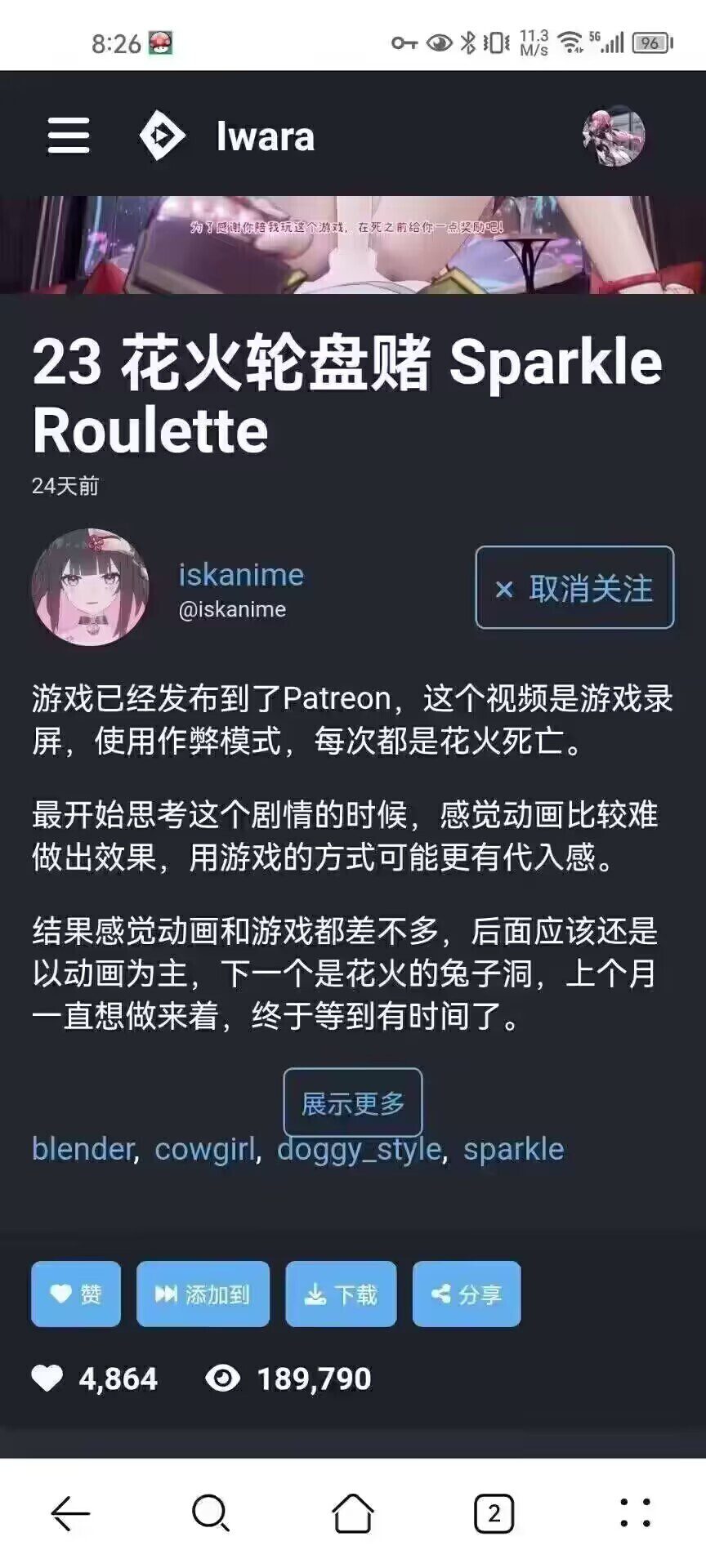Unfollow iskanime using the X button
This screenshot has height=1568, width=706.
click(x=507, y=590)
